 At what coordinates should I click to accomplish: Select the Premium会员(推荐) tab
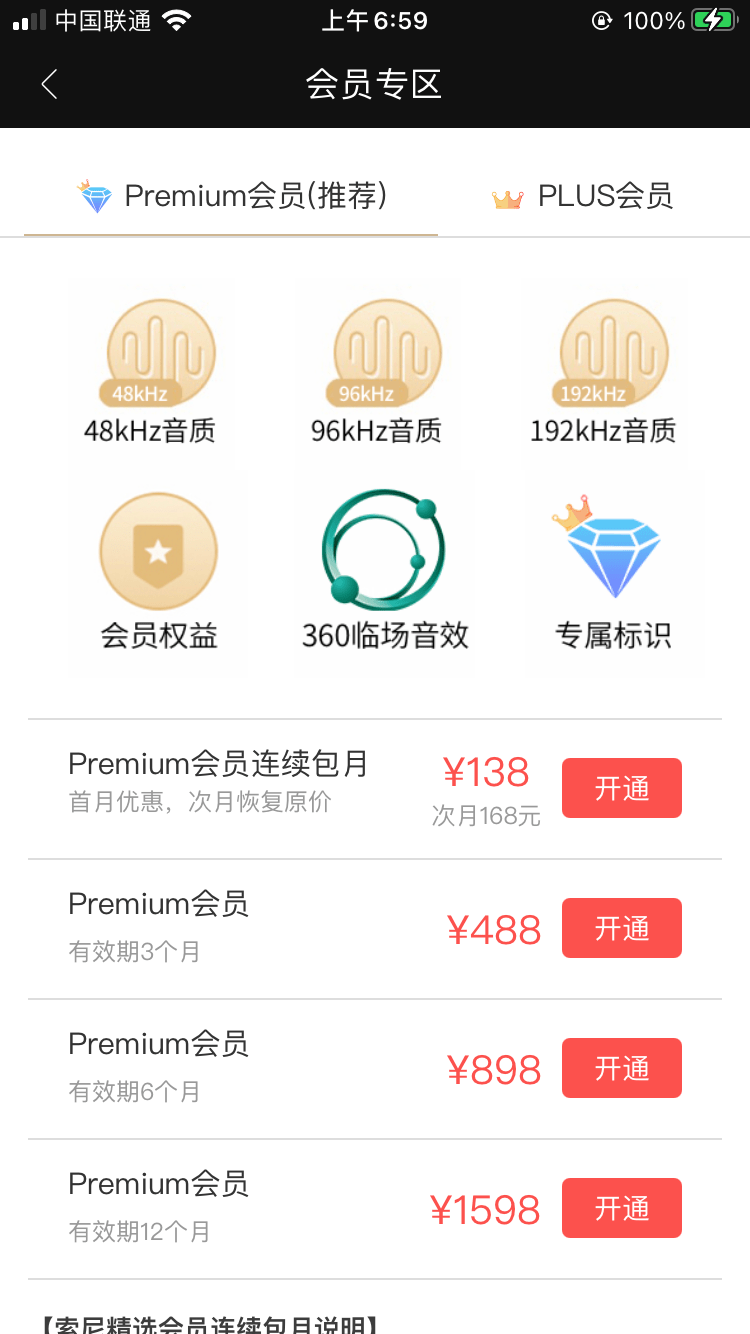tap(232, 196)
